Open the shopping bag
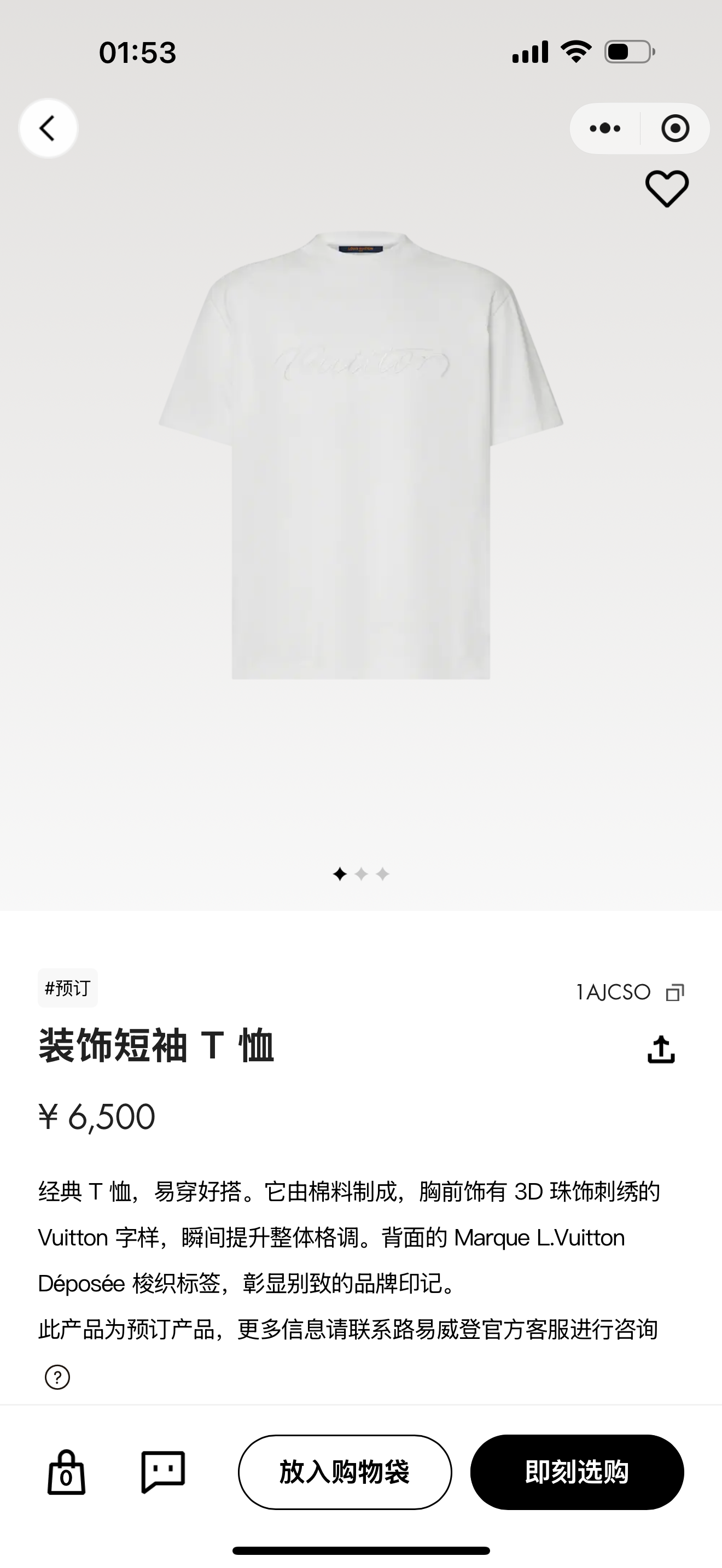722x1568 pixels. [x=66, y=1473]
